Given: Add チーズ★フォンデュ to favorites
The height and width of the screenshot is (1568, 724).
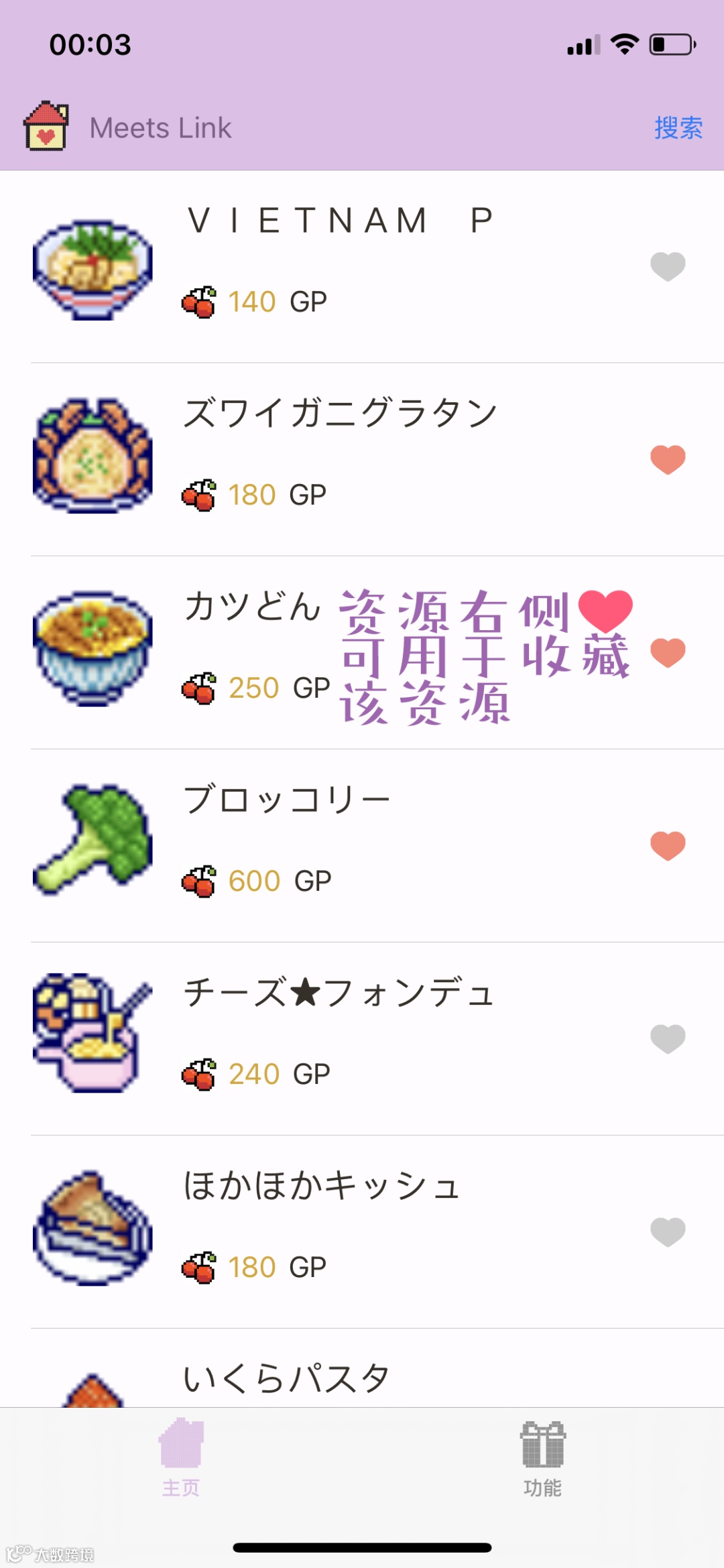Looking at the screenshot, I should [668, 1038].
